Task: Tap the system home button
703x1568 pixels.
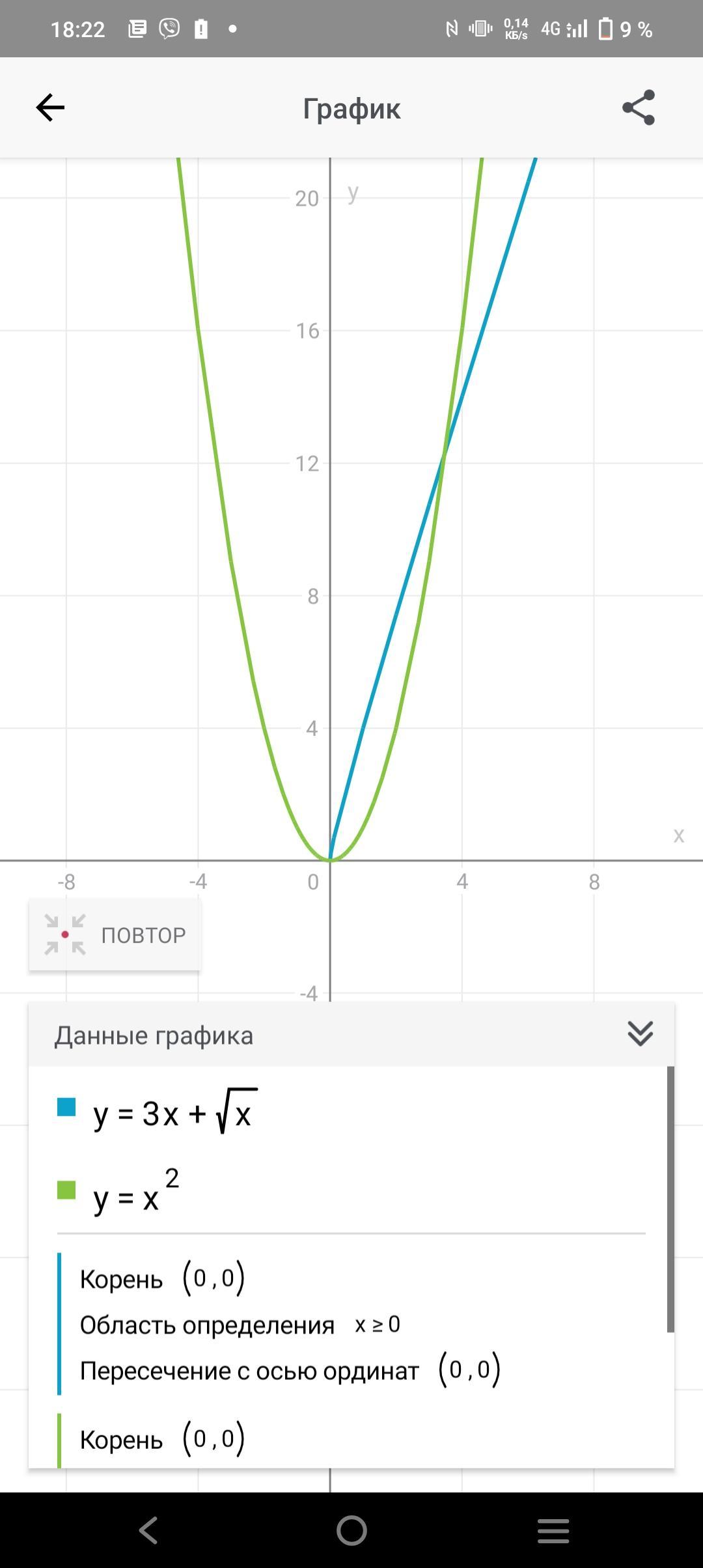Action: point(351,1530)
